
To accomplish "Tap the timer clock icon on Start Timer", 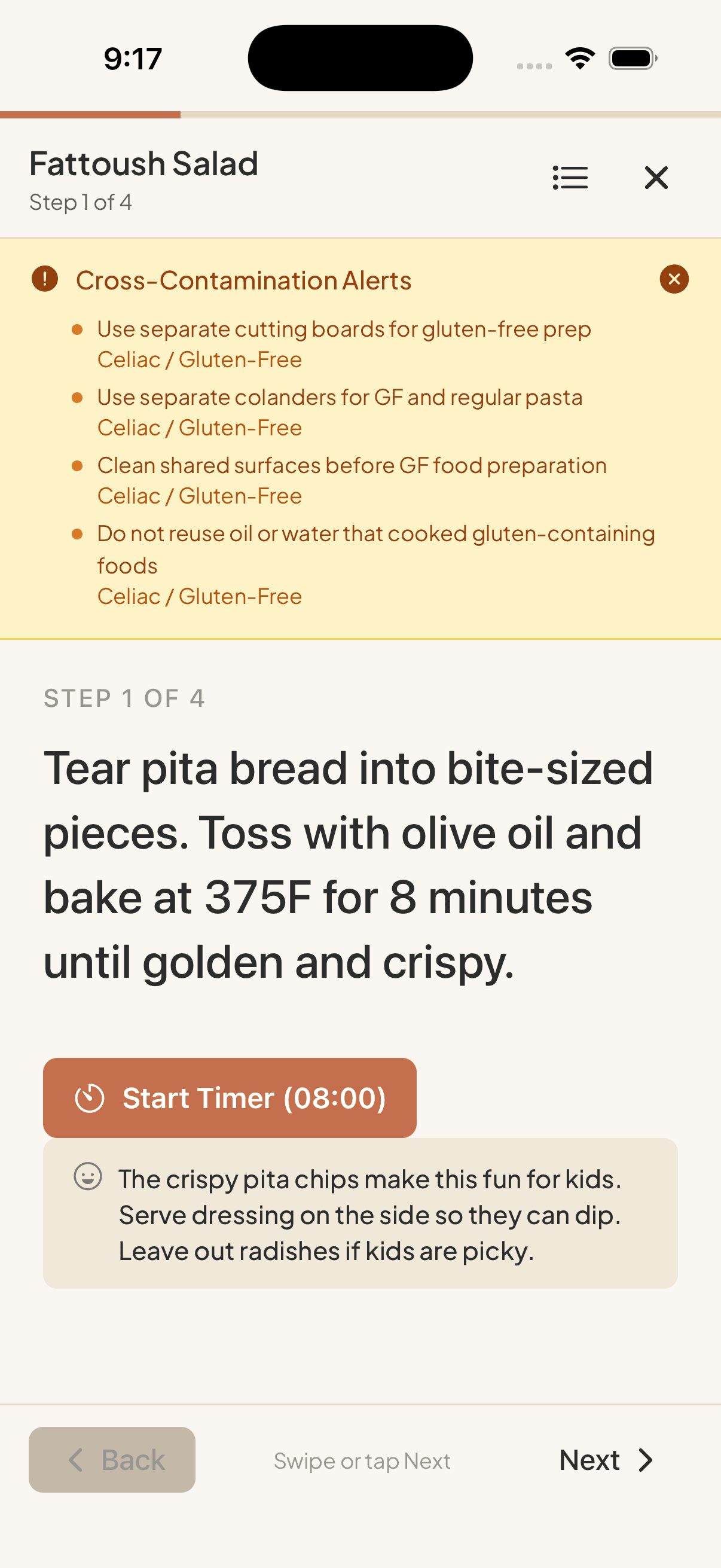I will click(x=90, y=1097).
